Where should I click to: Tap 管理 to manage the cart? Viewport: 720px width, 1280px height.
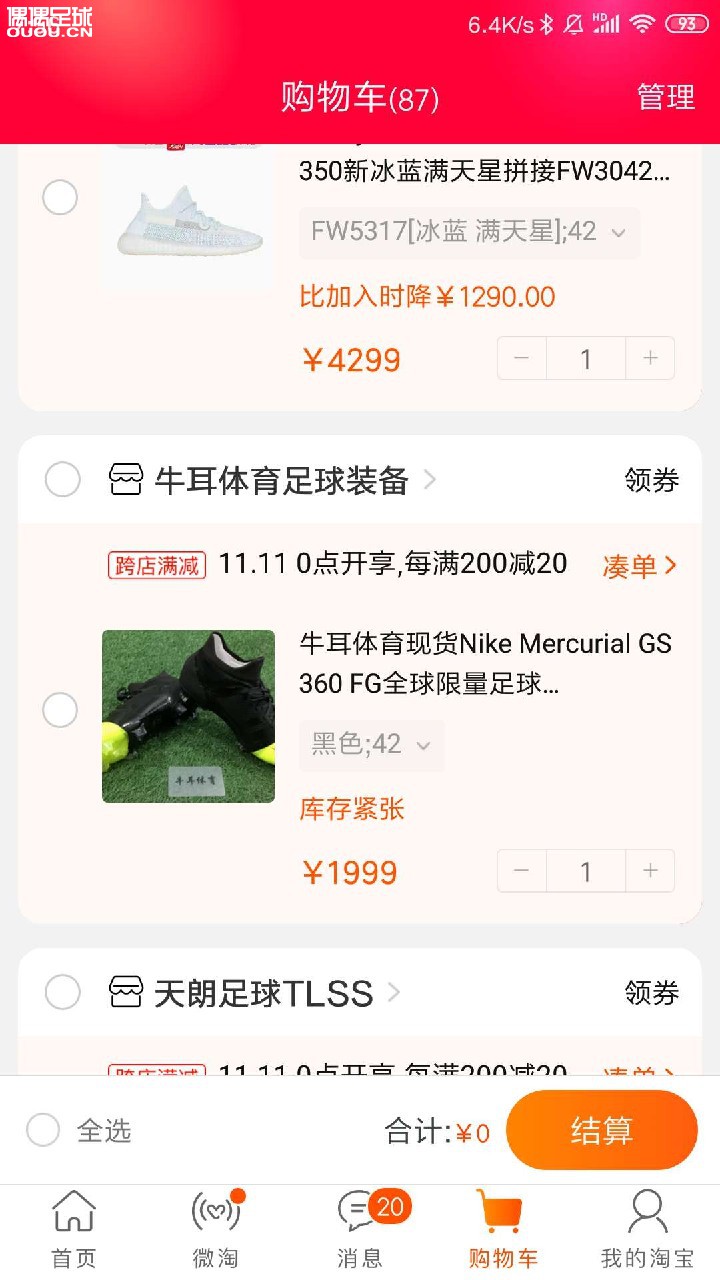point(665,97)
